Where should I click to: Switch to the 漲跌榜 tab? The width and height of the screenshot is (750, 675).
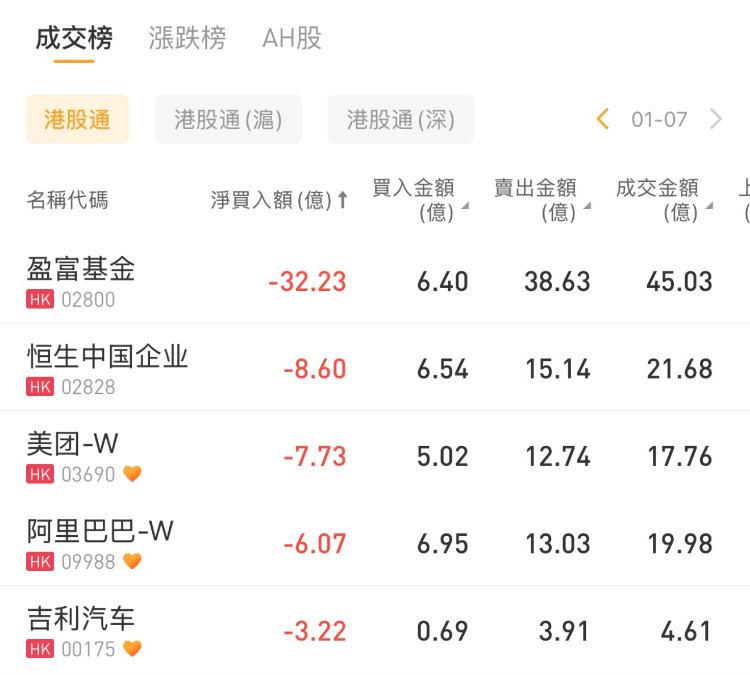pyautogui.click(x=187, y=39)
